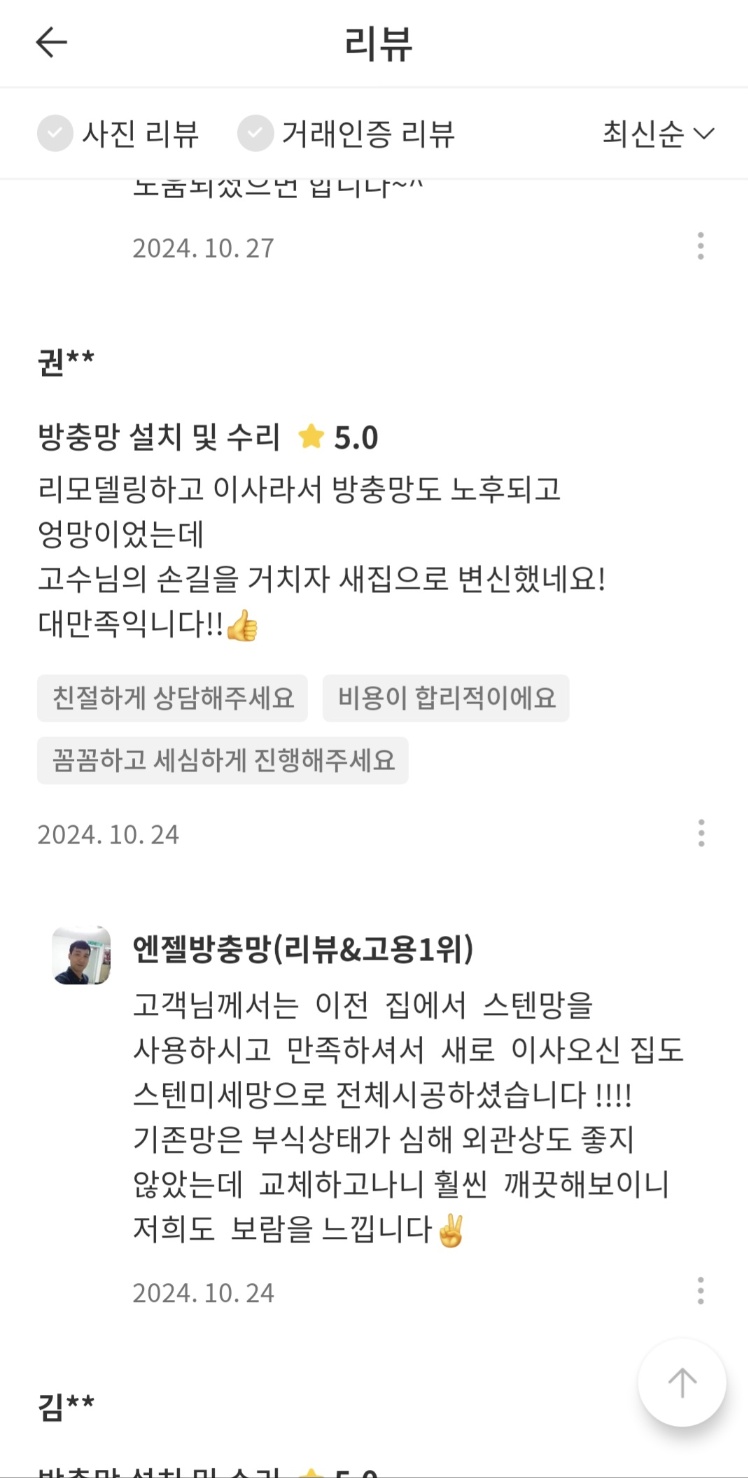Open the overflow menu on 권**'s review
The height and width of the screenshot is (1478, 748).
click(701, 833)
